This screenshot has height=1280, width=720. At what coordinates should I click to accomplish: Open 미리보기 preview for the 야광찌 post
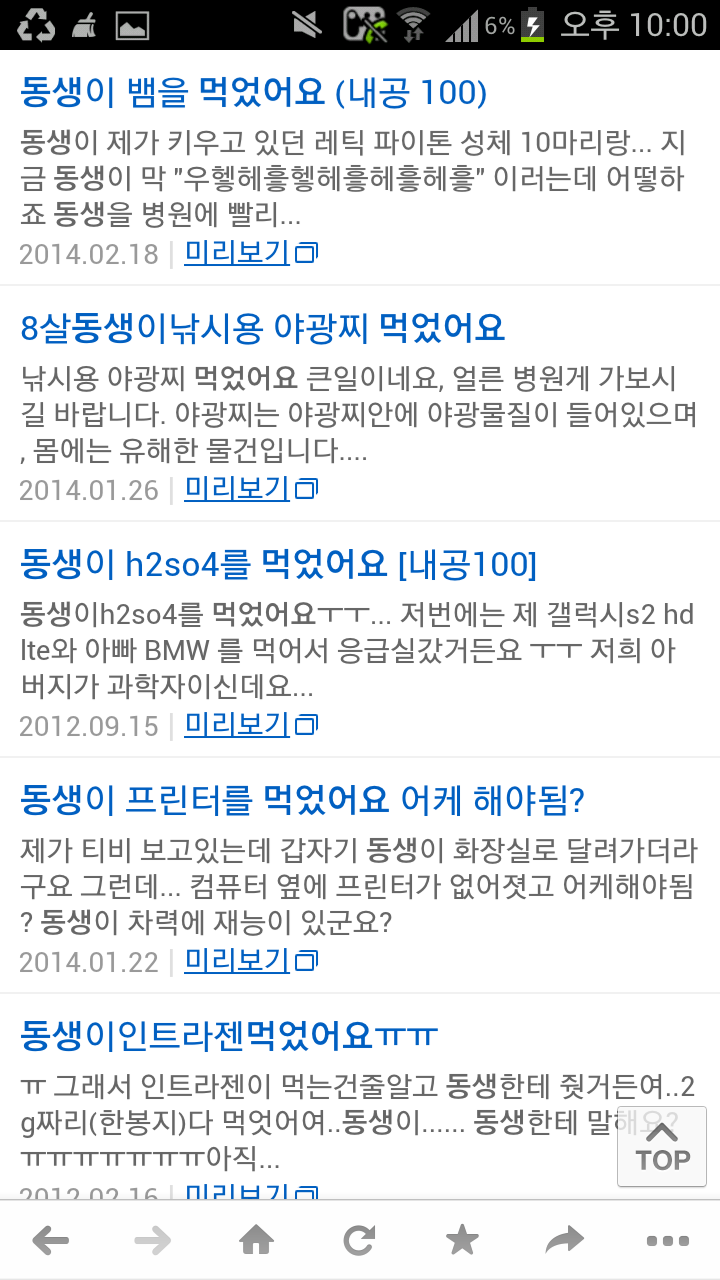(236, 489)
